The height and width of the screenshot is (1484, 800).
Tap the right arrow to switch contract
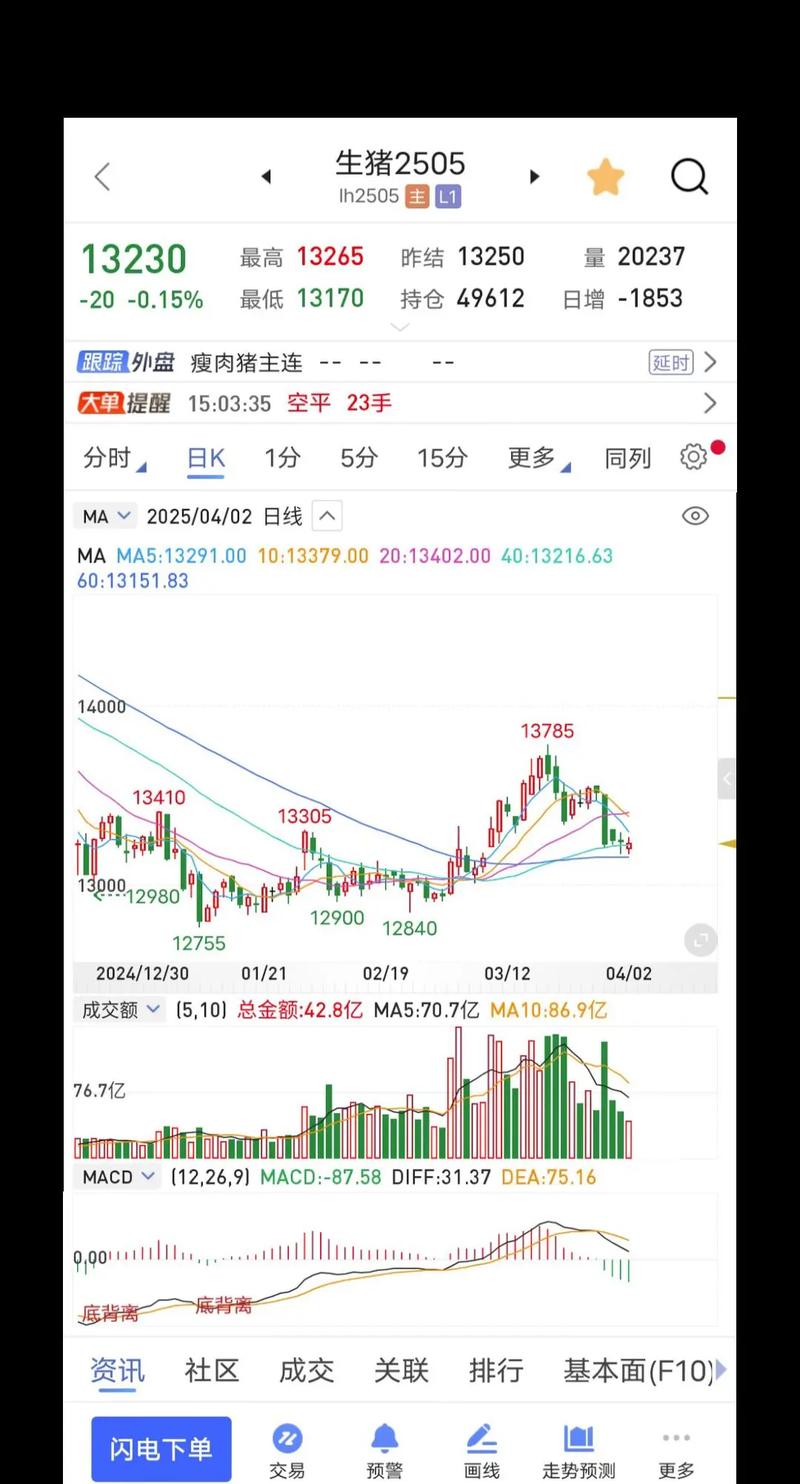coord(535,175)
